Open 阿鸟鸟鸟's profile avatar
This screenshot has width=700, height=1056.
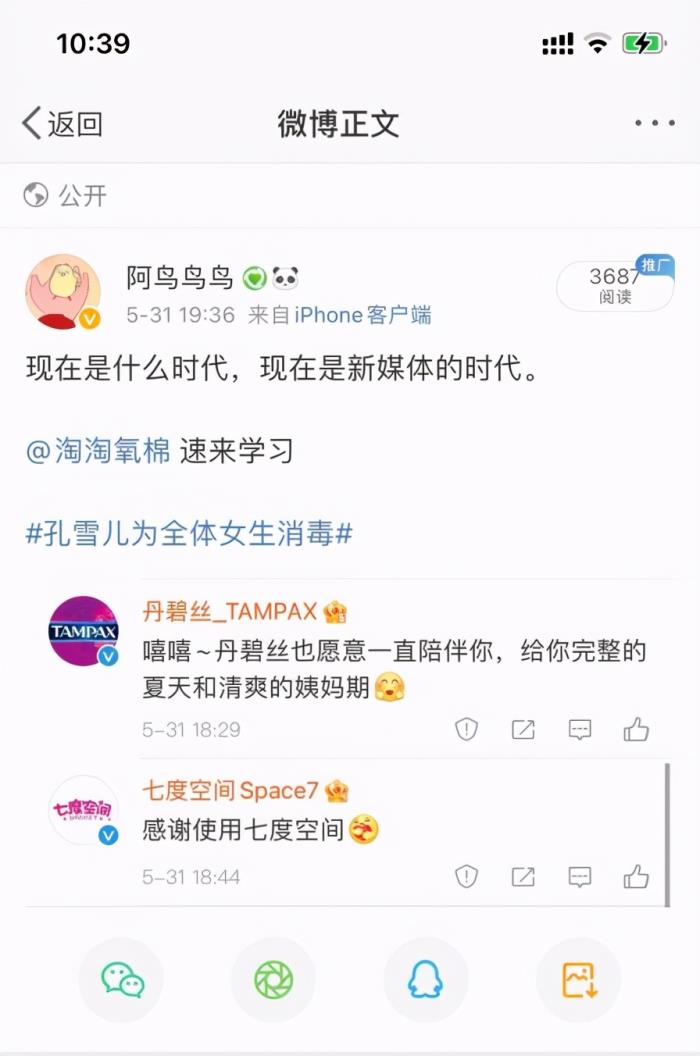63,291
